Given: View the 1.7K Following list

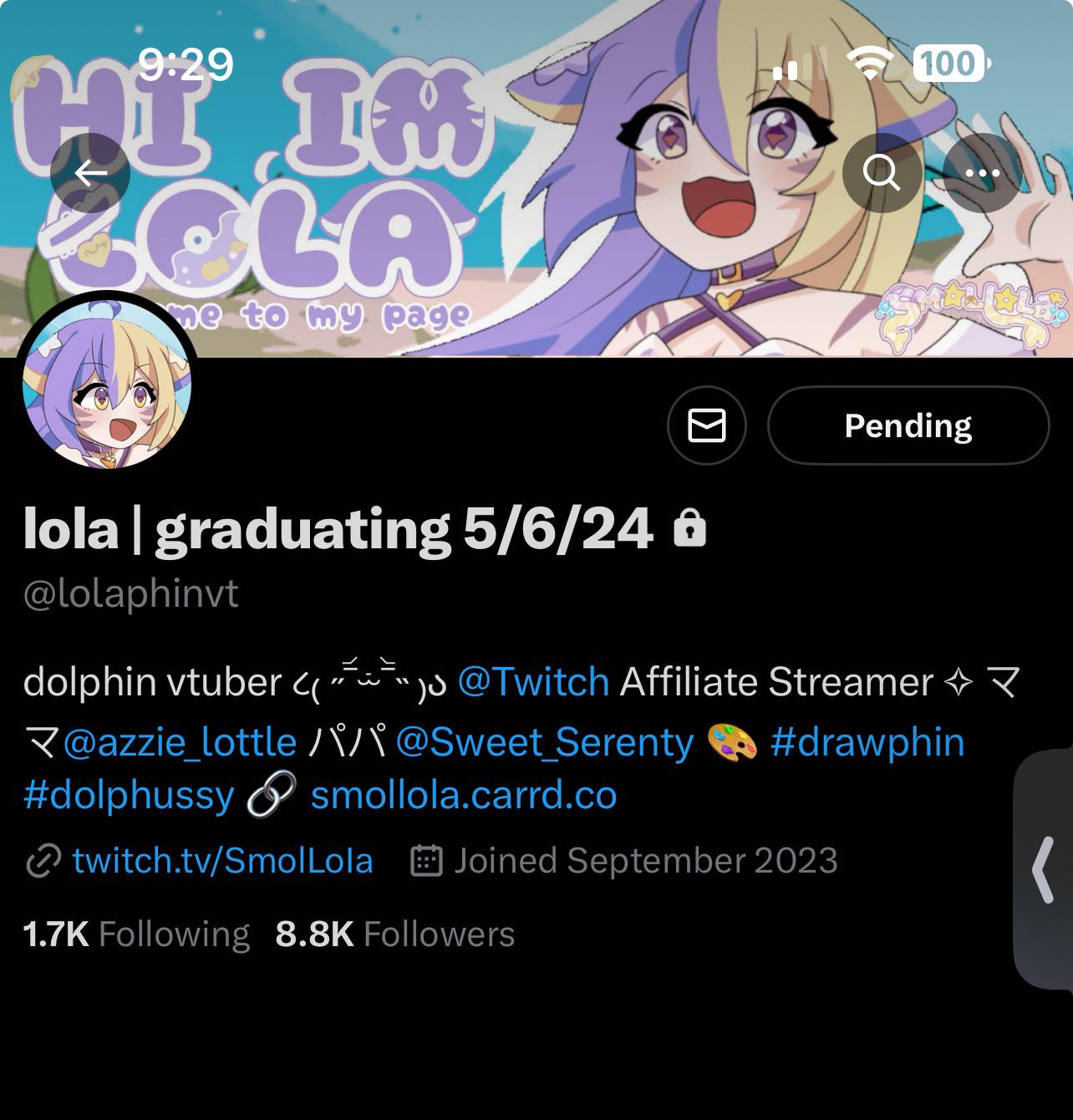Looking at the screenshot, I should 136,934.
